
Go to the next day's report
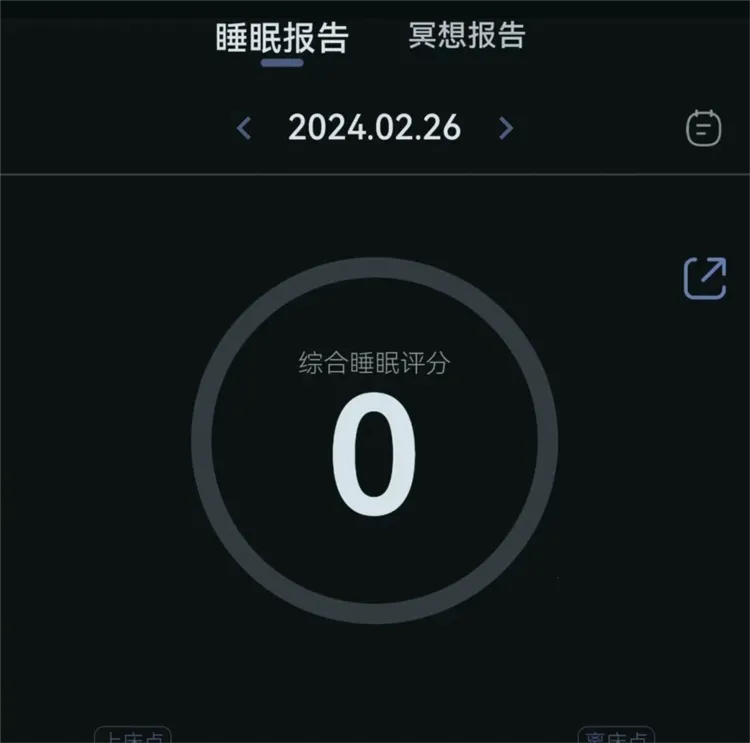tap(506, 128)
